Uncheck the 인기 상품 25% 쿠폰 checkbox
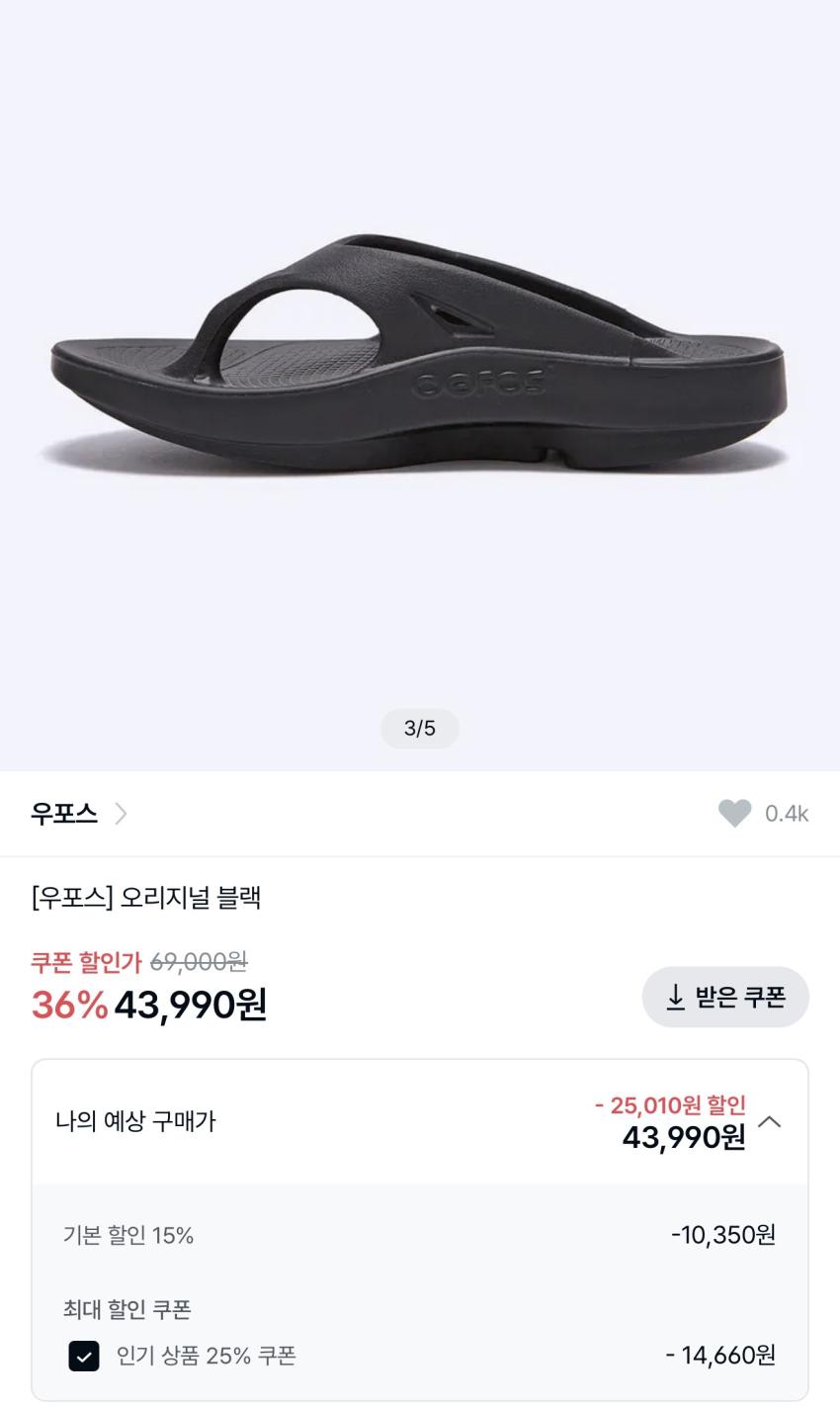The width and height of the screenshot is (840, 1407). click(x=84, y=1356)
